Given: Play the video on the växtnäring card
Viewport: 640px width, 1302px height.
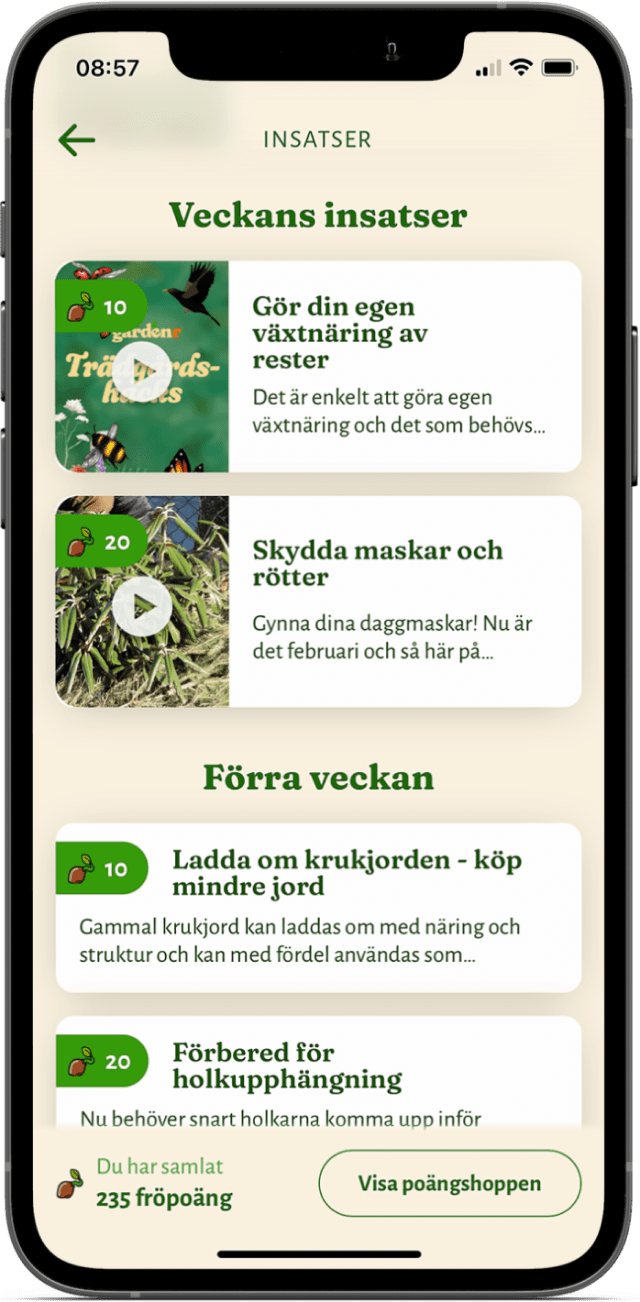Looking at the screenshot, I should click(x=142, y=371).
